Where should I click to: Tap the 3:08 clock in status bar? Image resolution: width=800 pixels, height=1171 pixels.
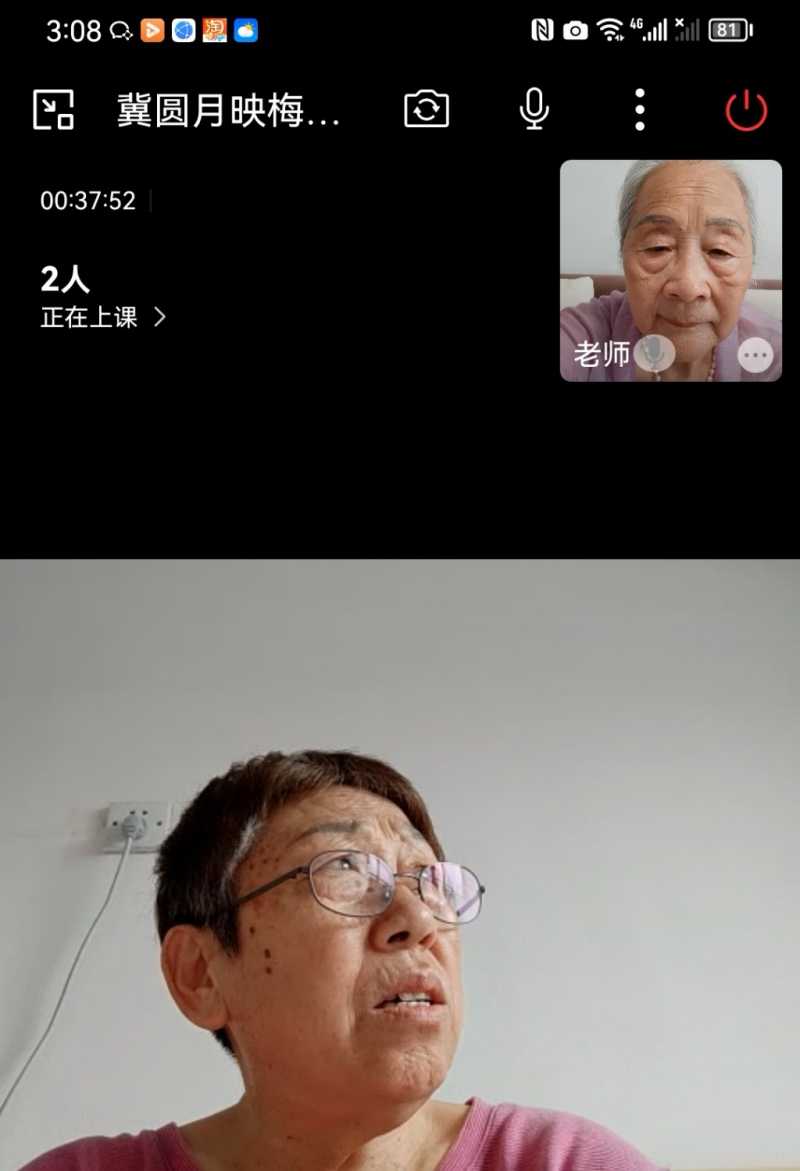(x=72, y=30)
